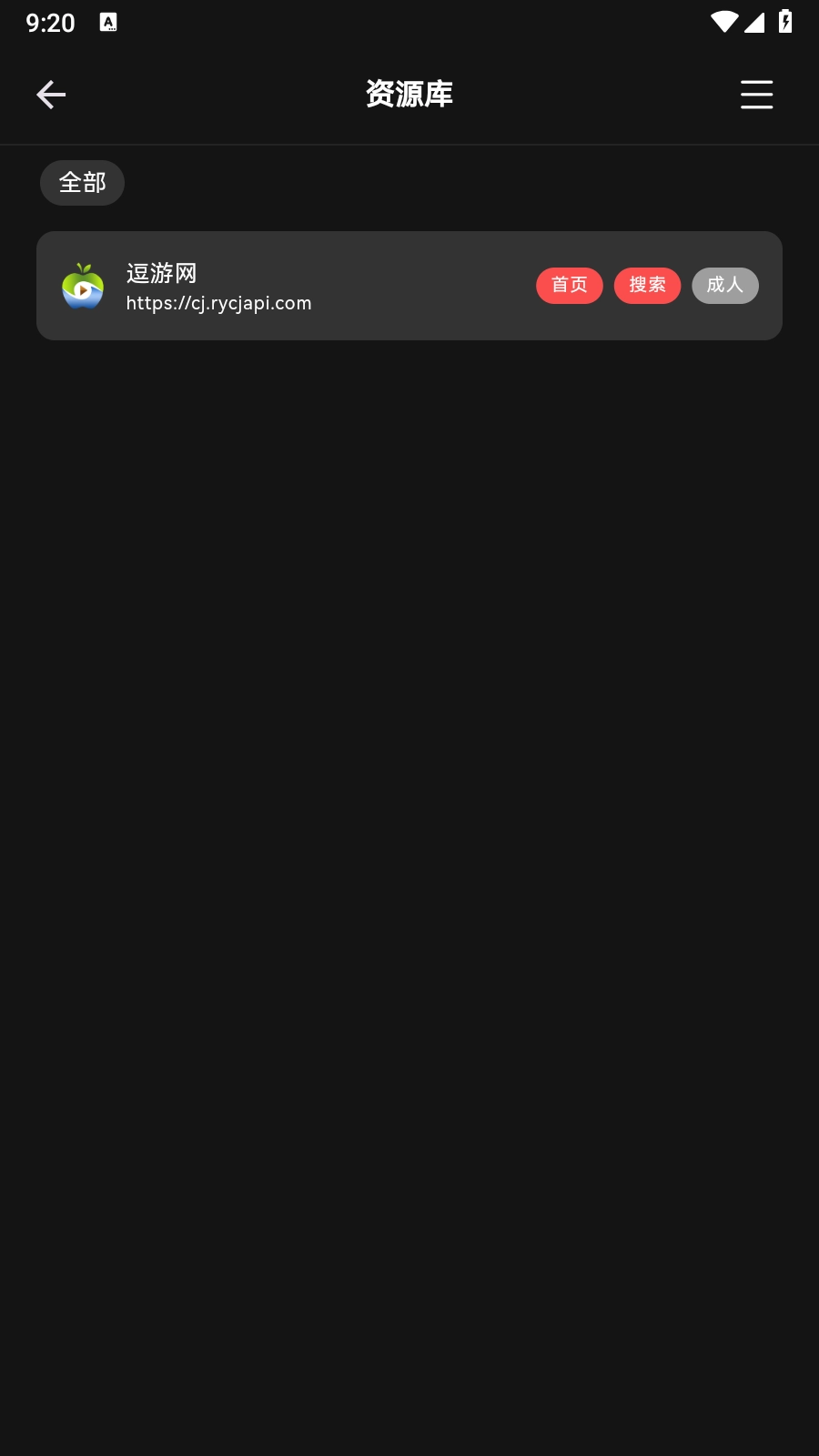Open the 逗游网 source entry
The height and width of the screenshot is (1456, 819).
(273, 286)
